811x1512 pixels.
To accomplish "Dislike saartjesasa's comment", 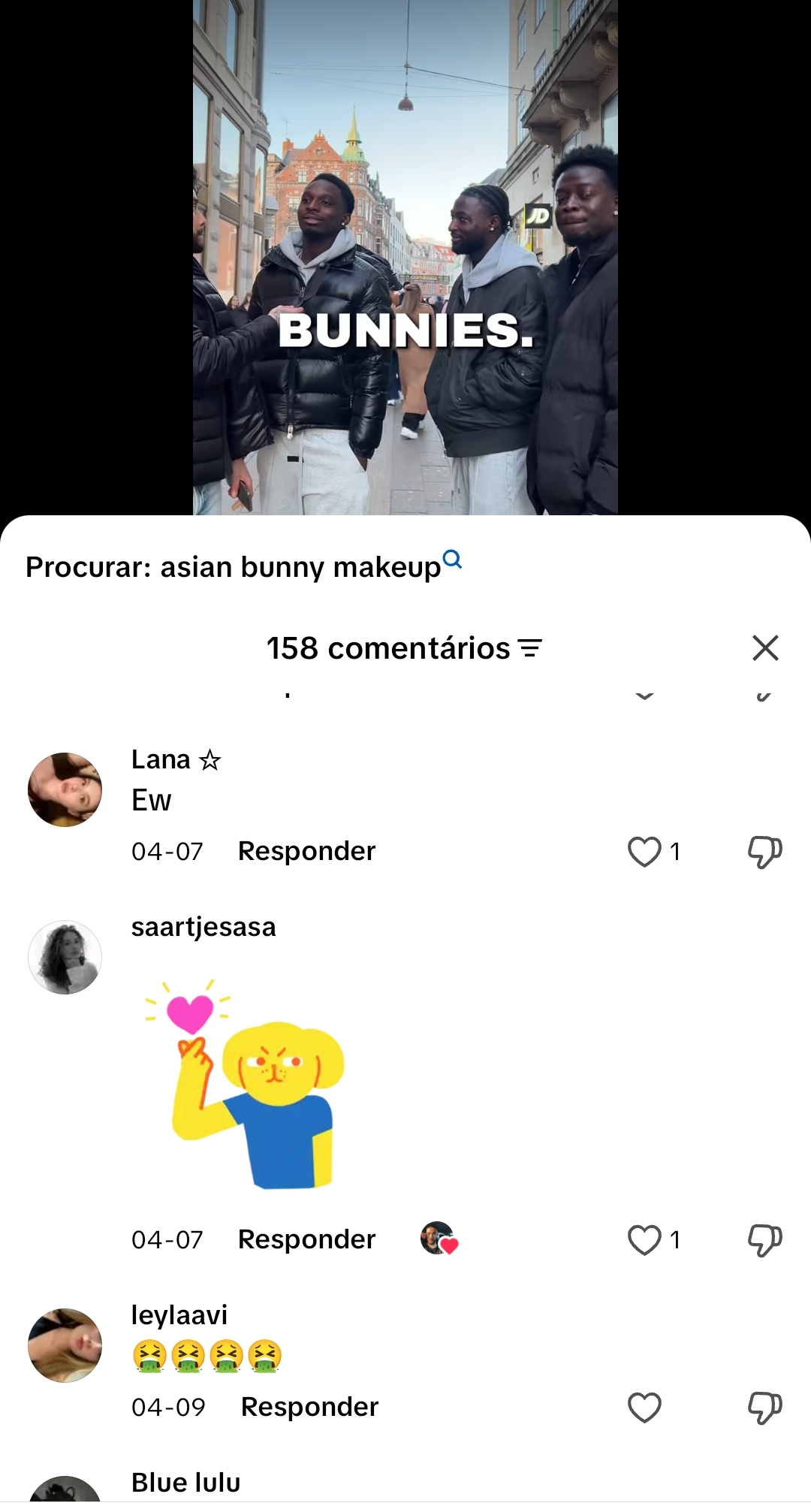I will tap(764, 1240).
